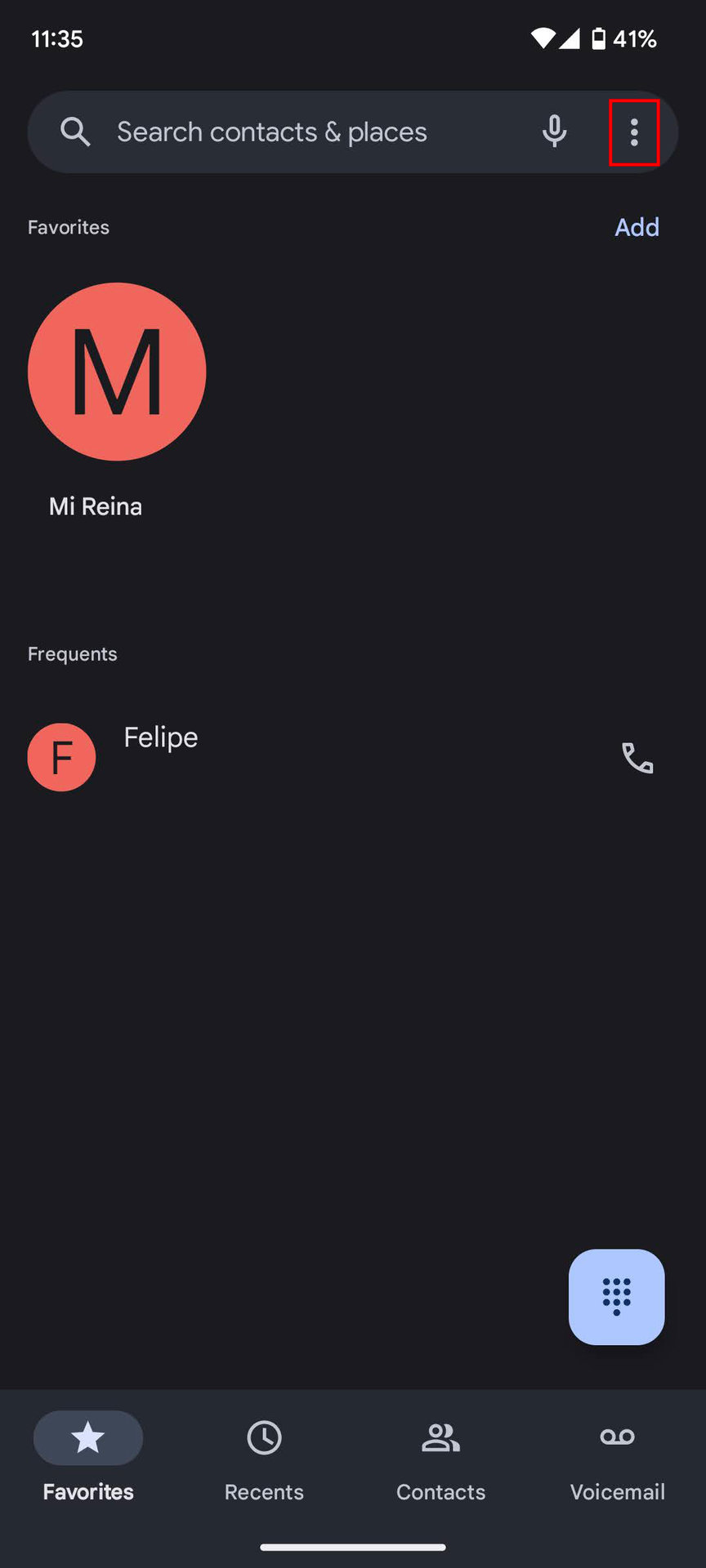
Task: Call Felipe using the phone icon
Action: (637, 758)
